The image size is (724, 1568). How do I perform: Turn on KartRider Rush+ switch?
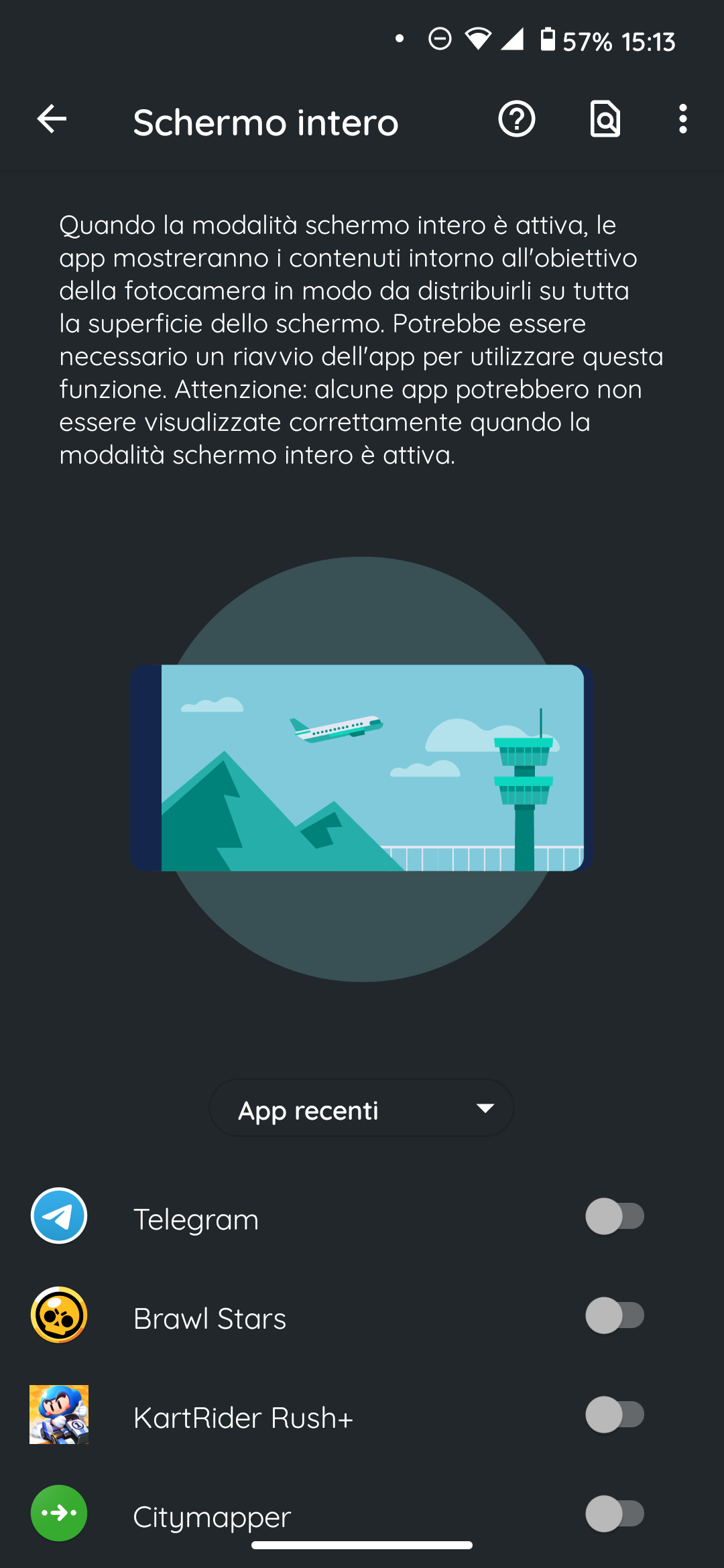click(615, 1415)
